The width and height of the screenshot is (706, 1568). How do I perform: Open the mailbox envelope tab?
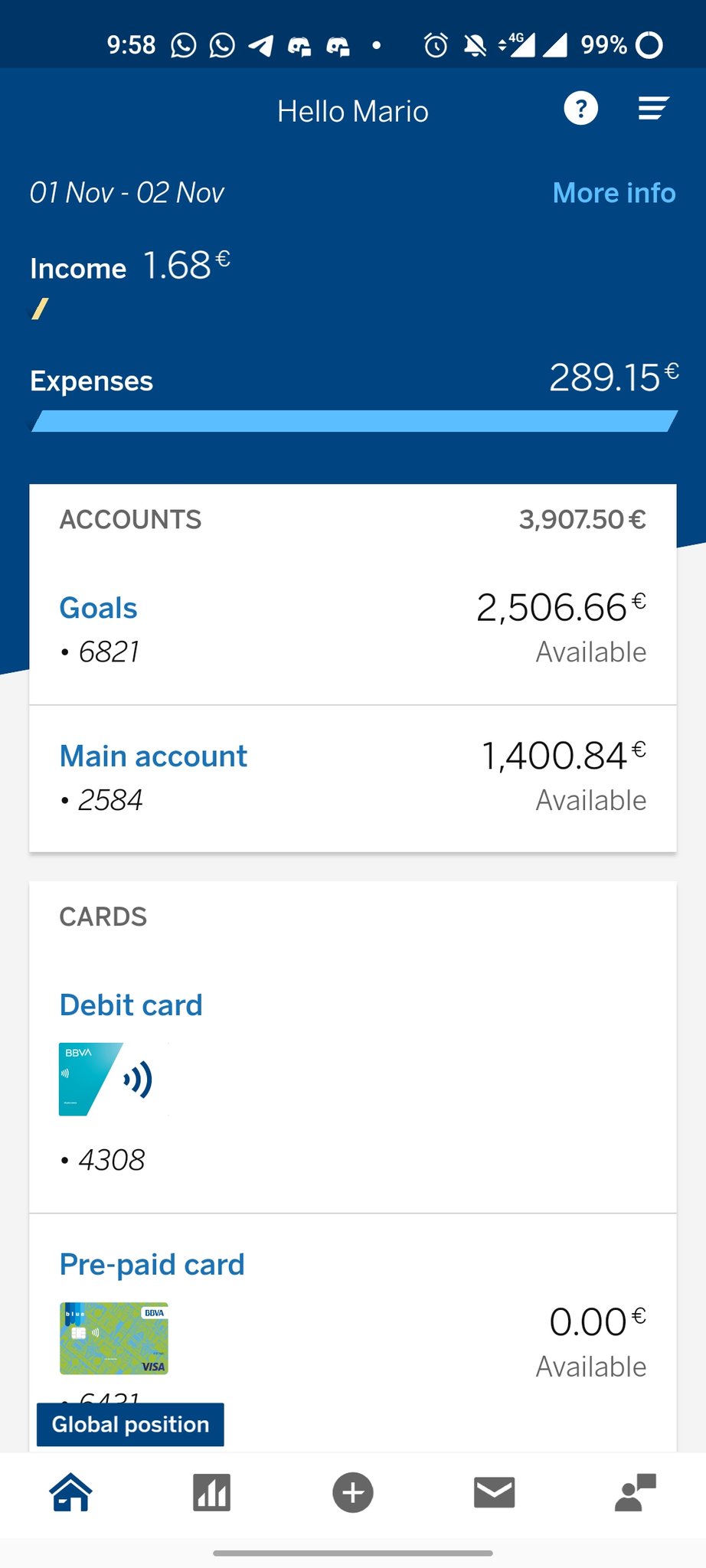point(494,1493)
